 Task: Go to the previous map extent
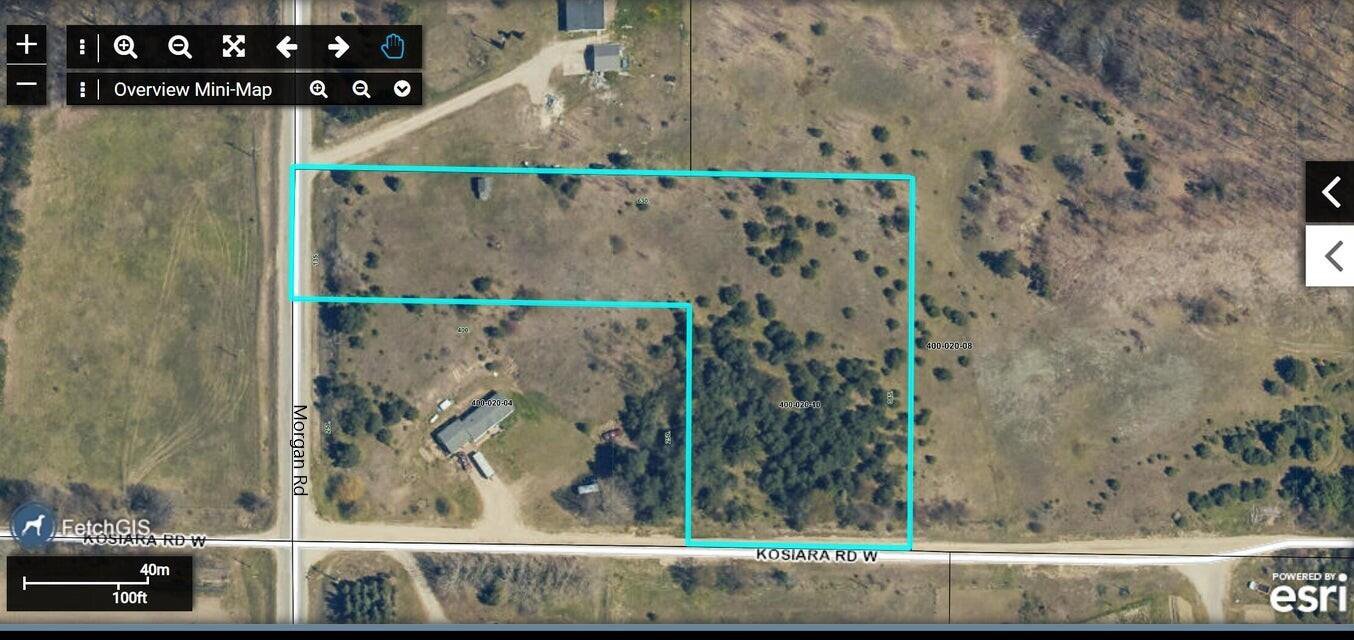pyautogui.click(x=286, y=47)
